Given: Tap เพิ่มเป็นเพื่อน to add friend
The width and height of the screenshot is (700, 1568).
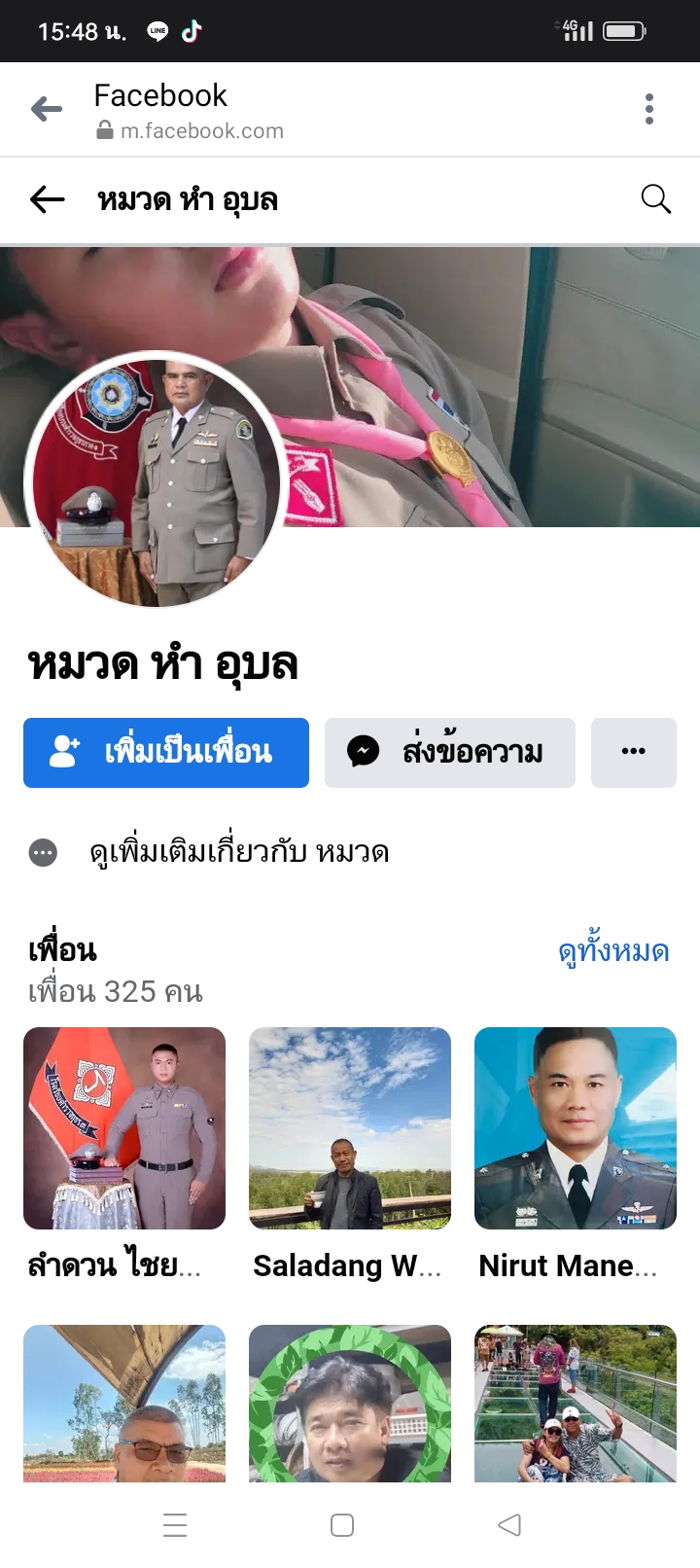Looking at the screenshot, I should click(166, 752).
